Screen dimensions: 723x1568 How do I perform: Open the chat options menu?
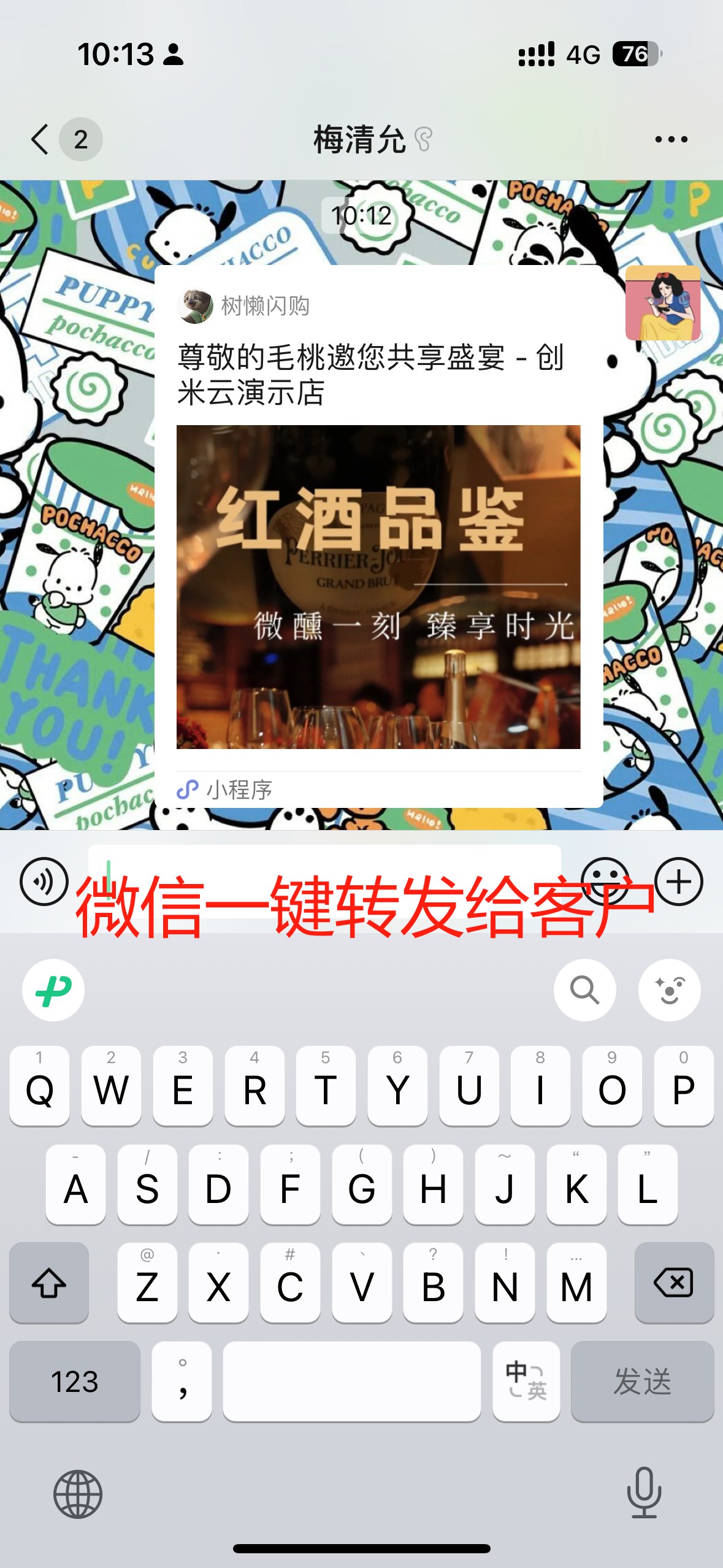point(671,139)
